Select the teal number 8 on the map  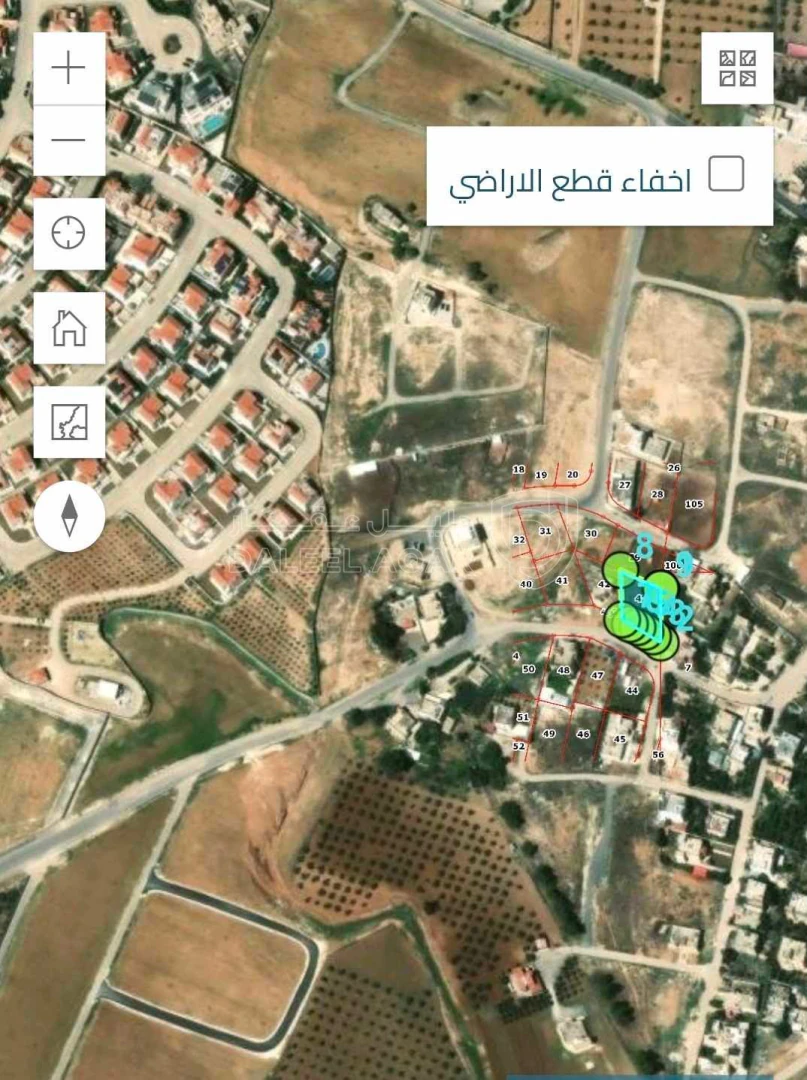coord(644,545)
